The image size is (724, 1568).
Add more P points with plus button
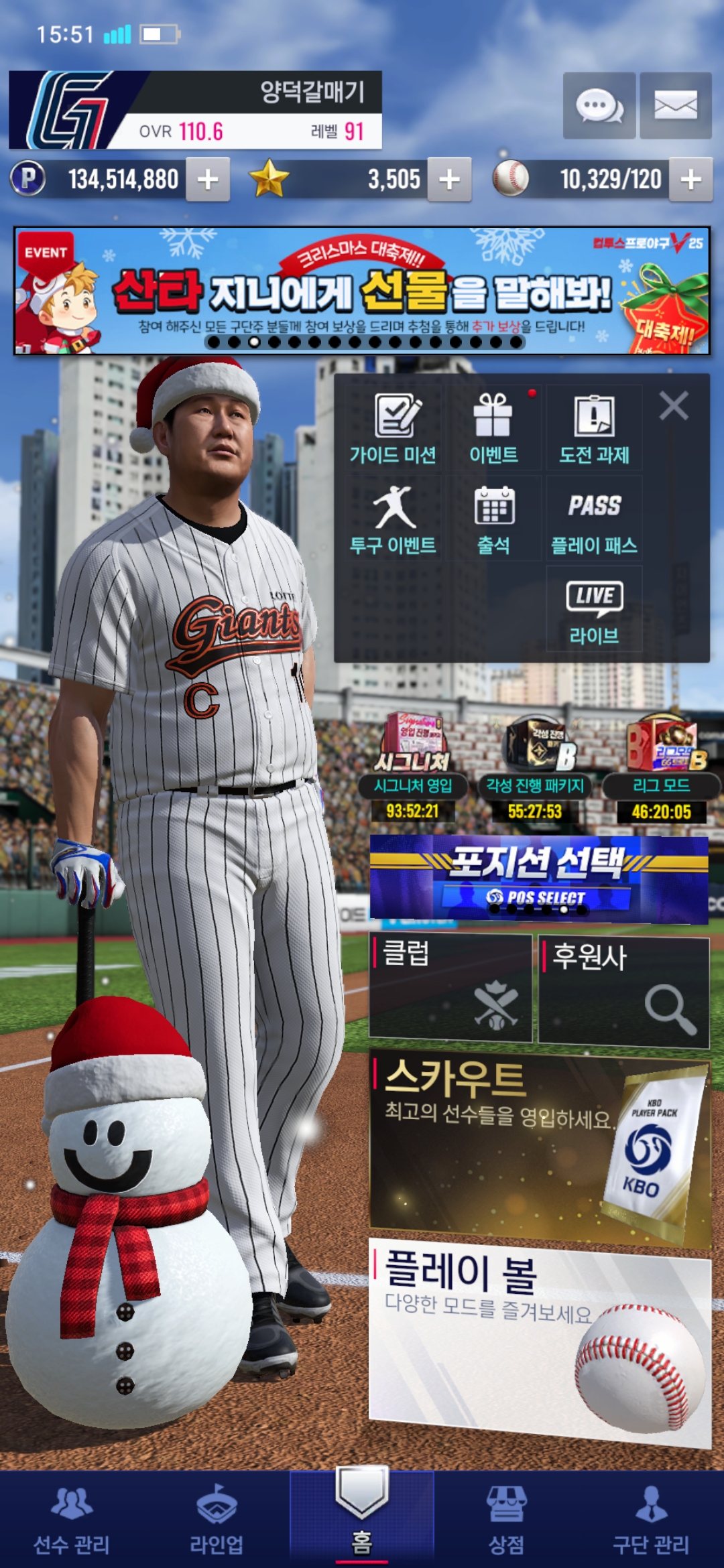coord(208,180)
